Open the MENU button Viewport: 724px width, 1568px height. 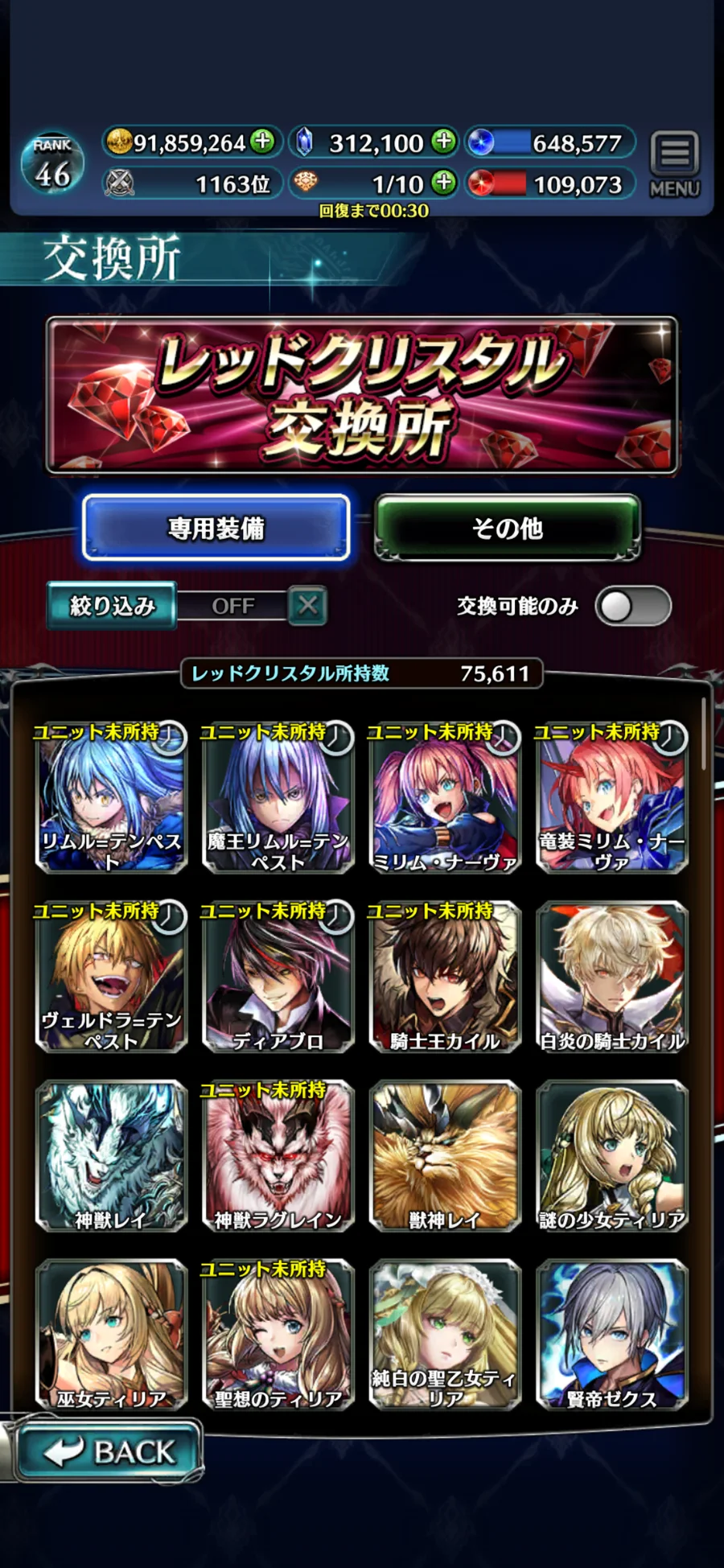tap(674, 163)
